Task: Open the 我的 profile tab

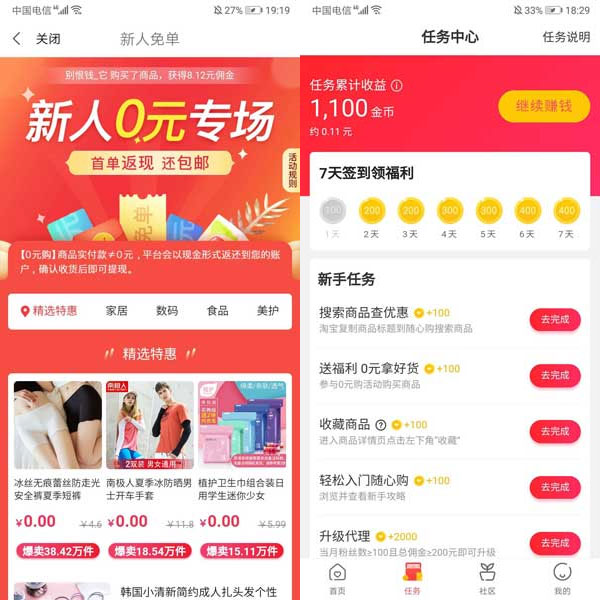Action: pos(562,579)
